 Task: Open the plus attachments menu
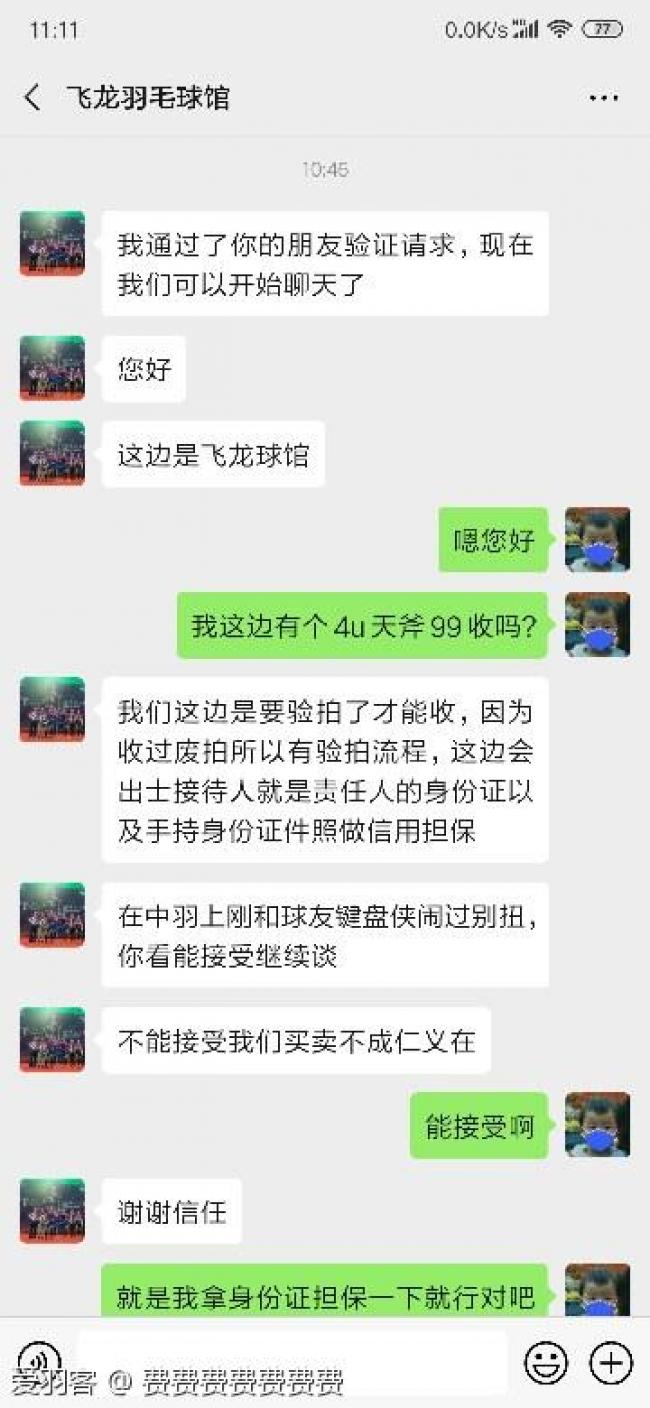point(610,1362)
